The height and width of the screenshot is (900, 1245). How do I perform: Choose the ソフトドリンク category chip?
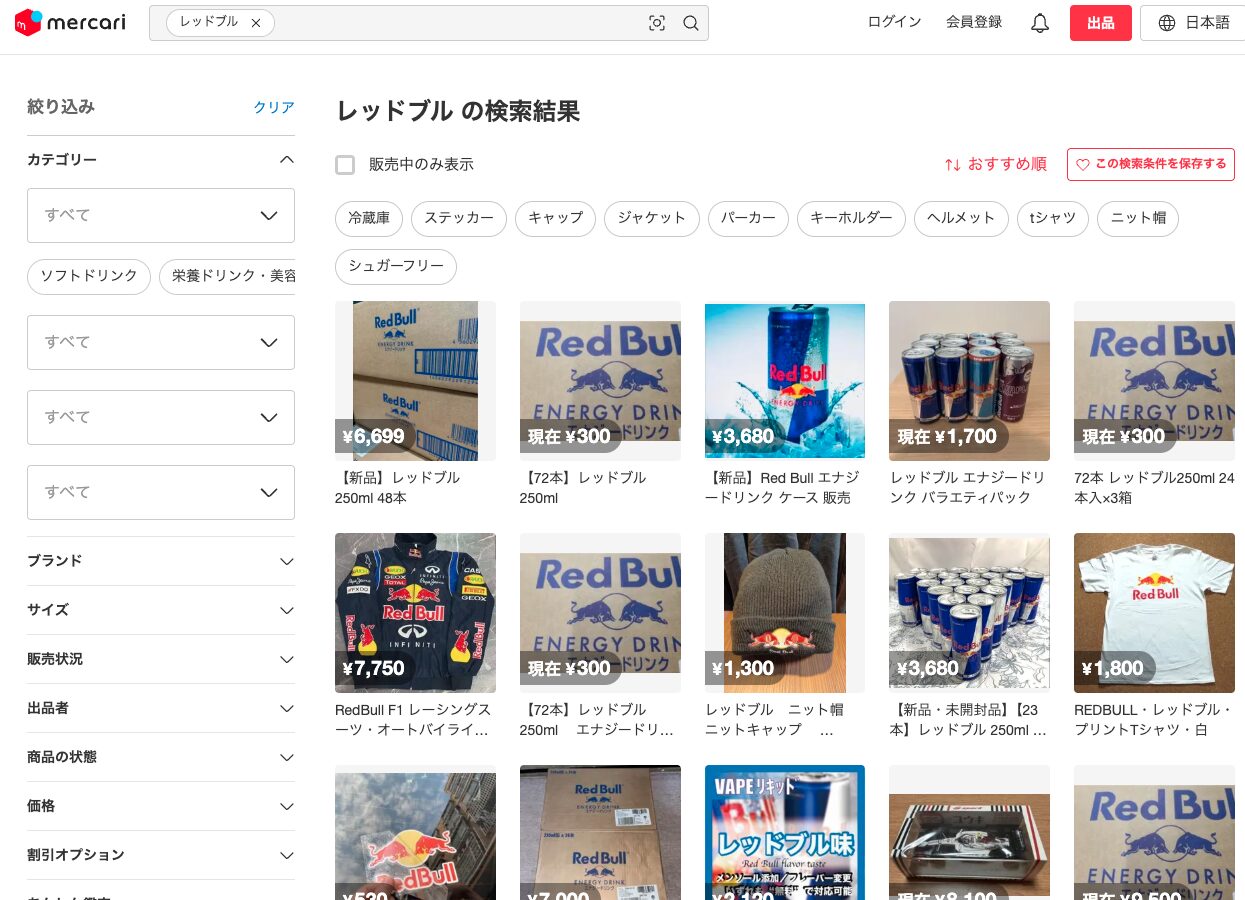(x=89, y=276)
